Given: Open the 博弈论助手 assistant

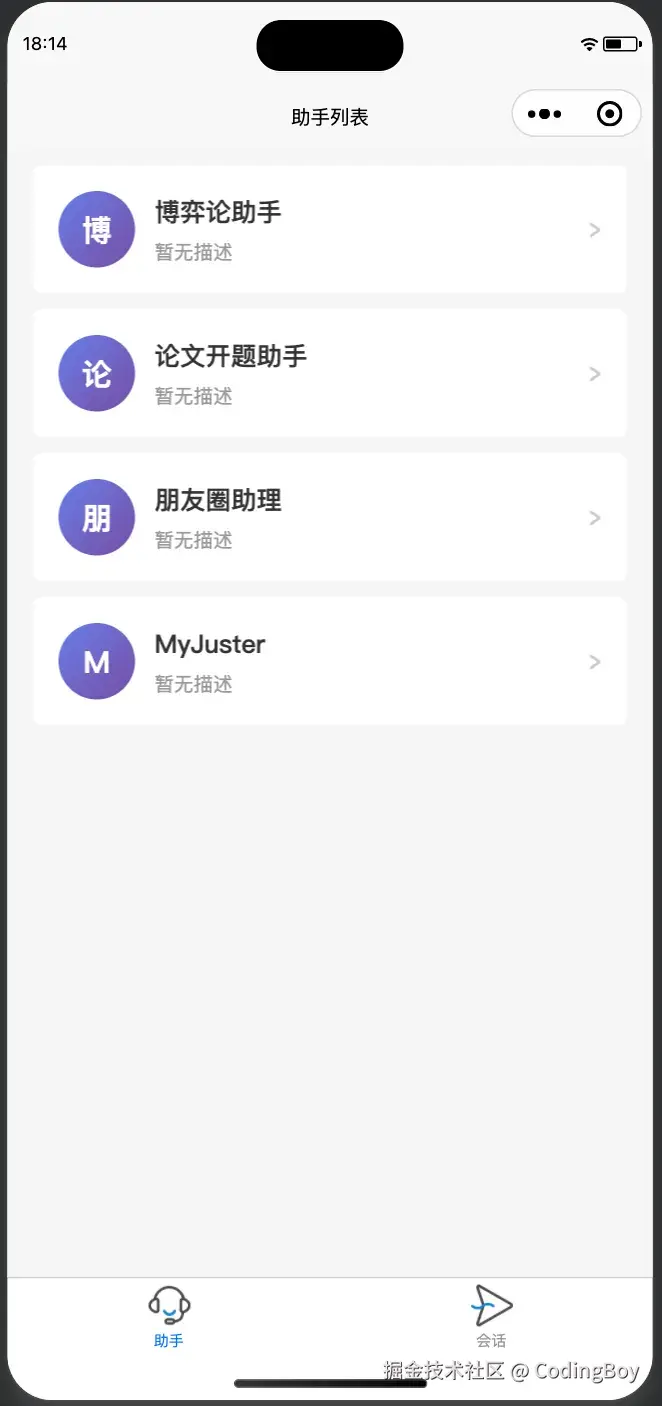Looking at the screenshot, I should click(330, 230).
